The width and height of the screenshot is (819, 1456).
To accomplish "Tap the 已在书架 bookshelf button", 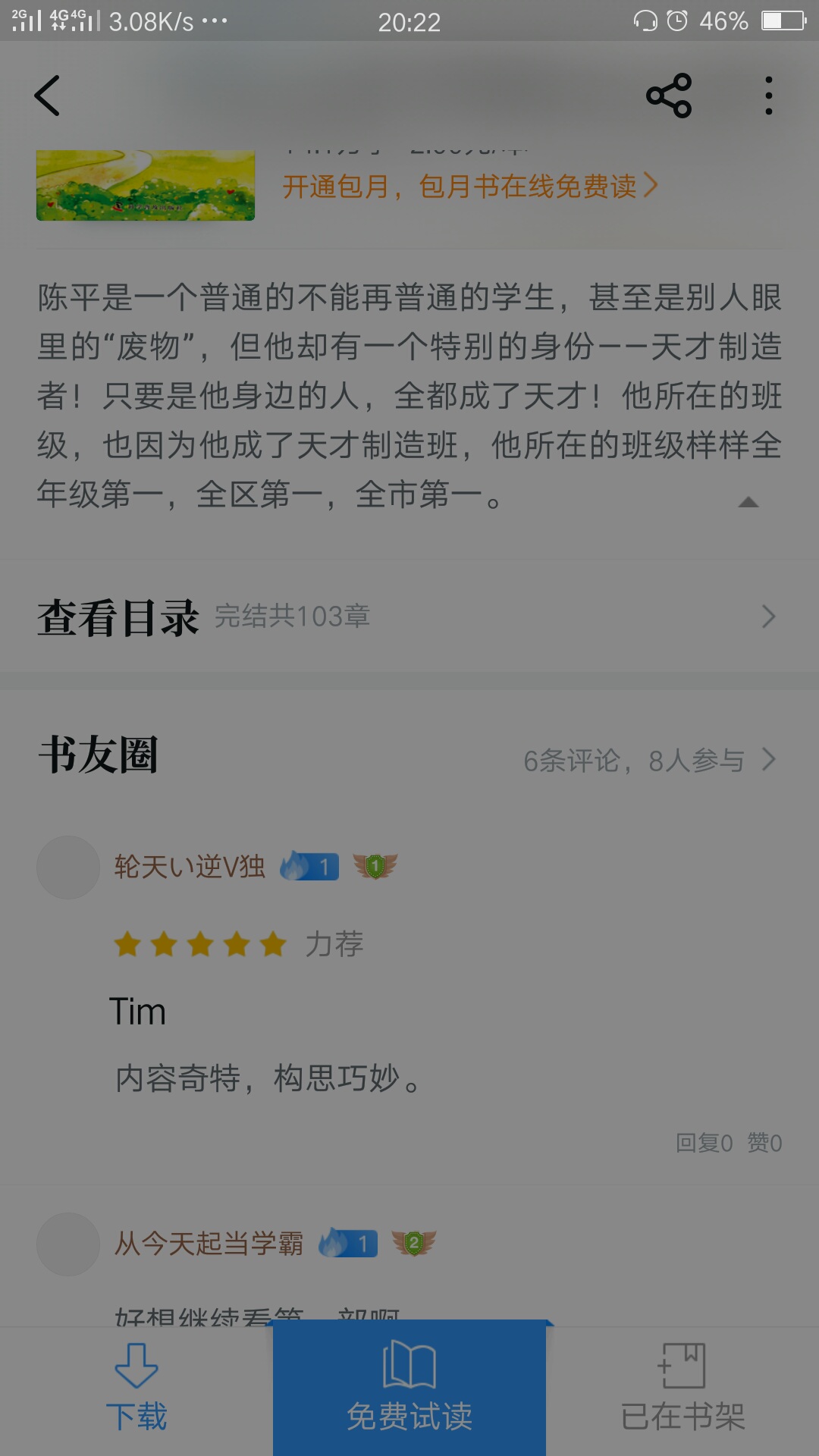I will (682, 1388).
